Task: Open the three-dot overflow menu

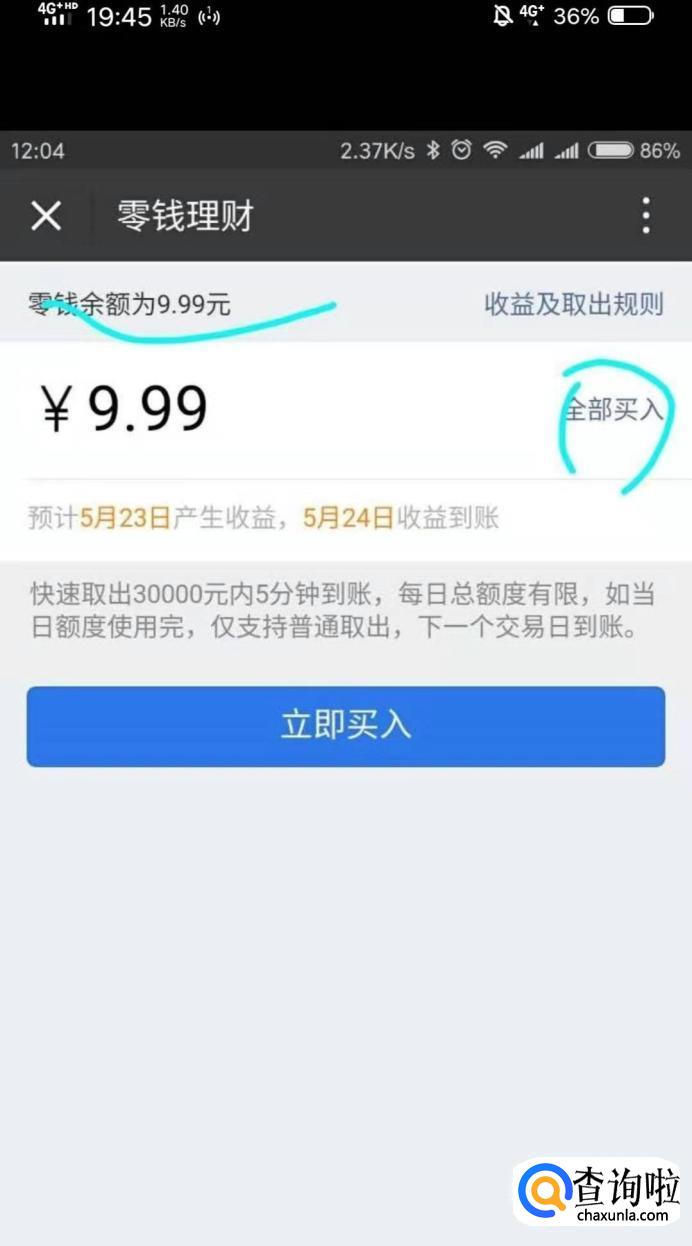Action: pos(646,216)
